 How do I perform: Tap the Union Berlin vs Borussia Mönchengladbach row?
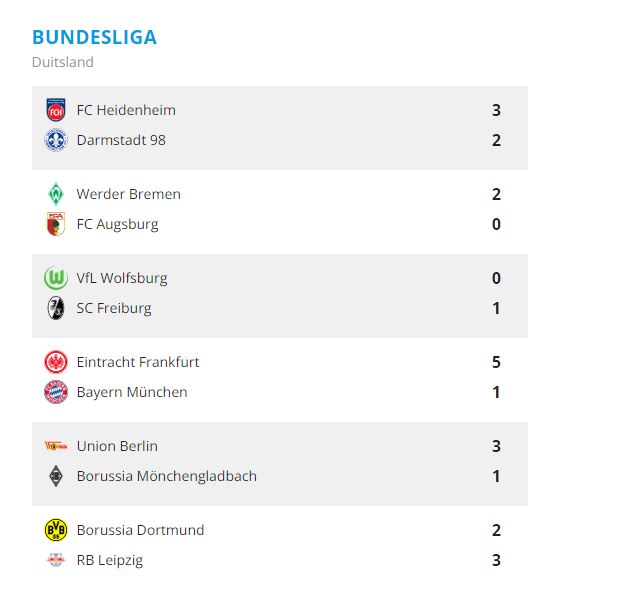tap(280, 462)
